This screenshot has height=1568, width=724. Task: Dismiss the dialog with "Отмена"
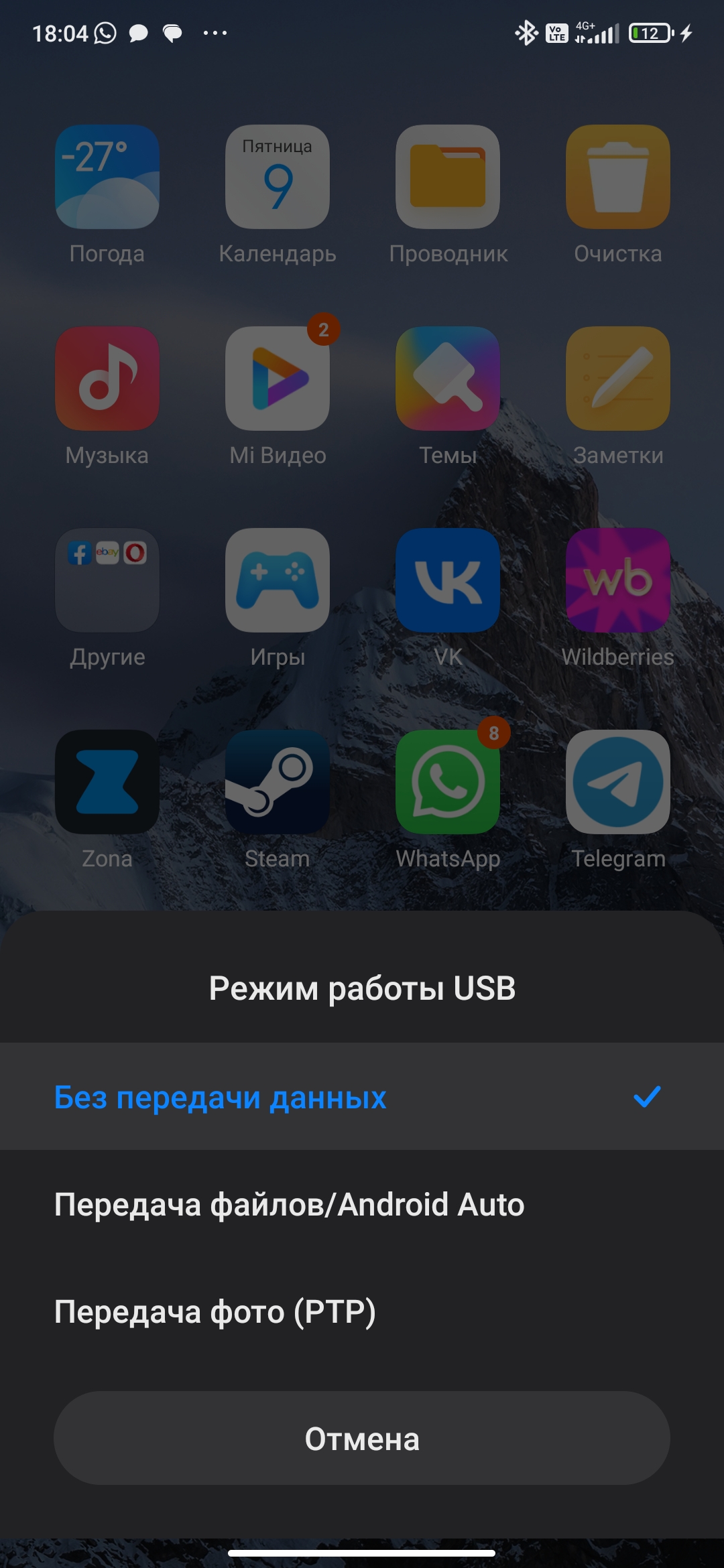[x=362, y=1438]
